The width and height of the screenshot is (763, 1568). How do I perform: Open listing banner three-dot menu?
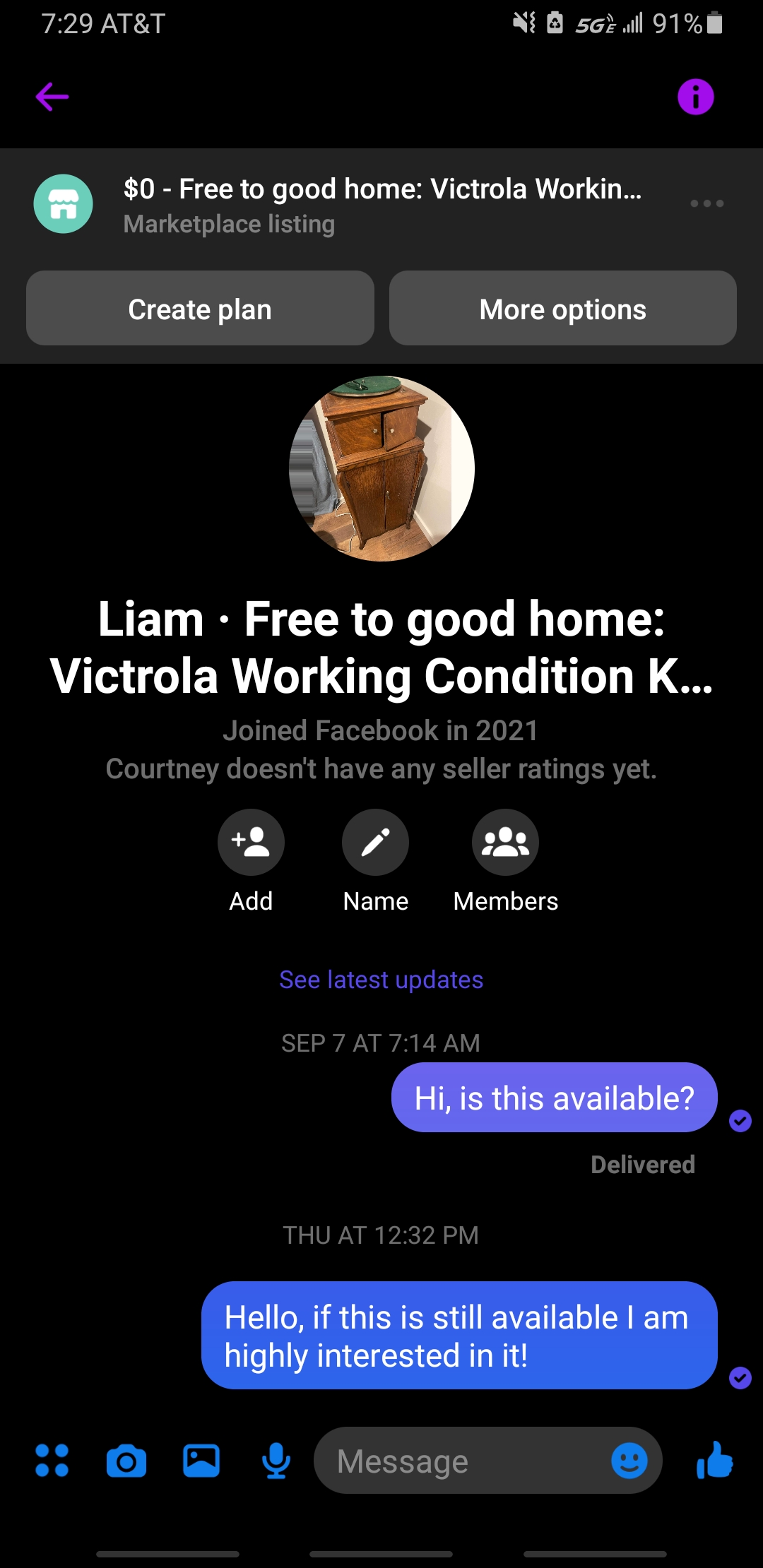pos(706,203)
